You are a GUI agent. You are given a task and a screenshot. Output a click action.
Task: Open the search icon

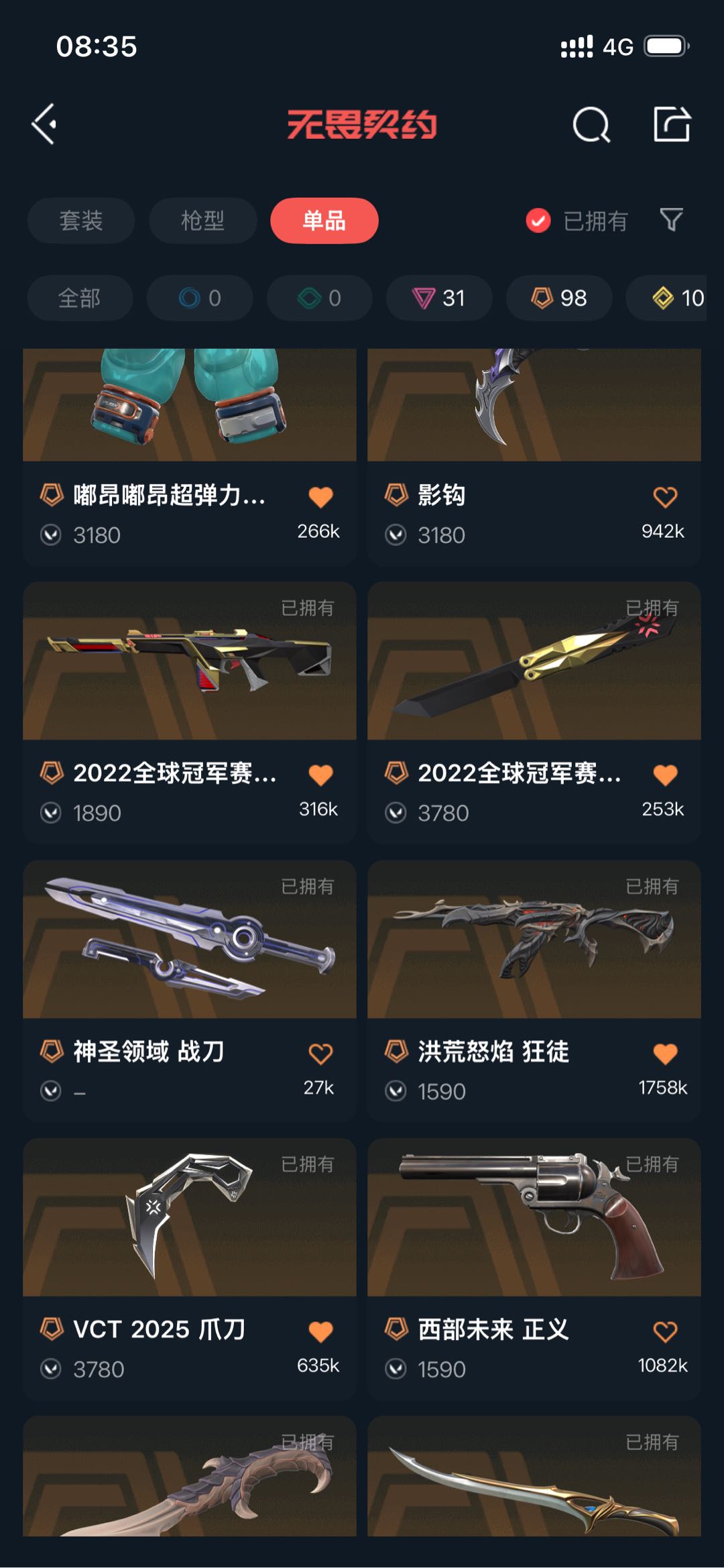(591, 124)
